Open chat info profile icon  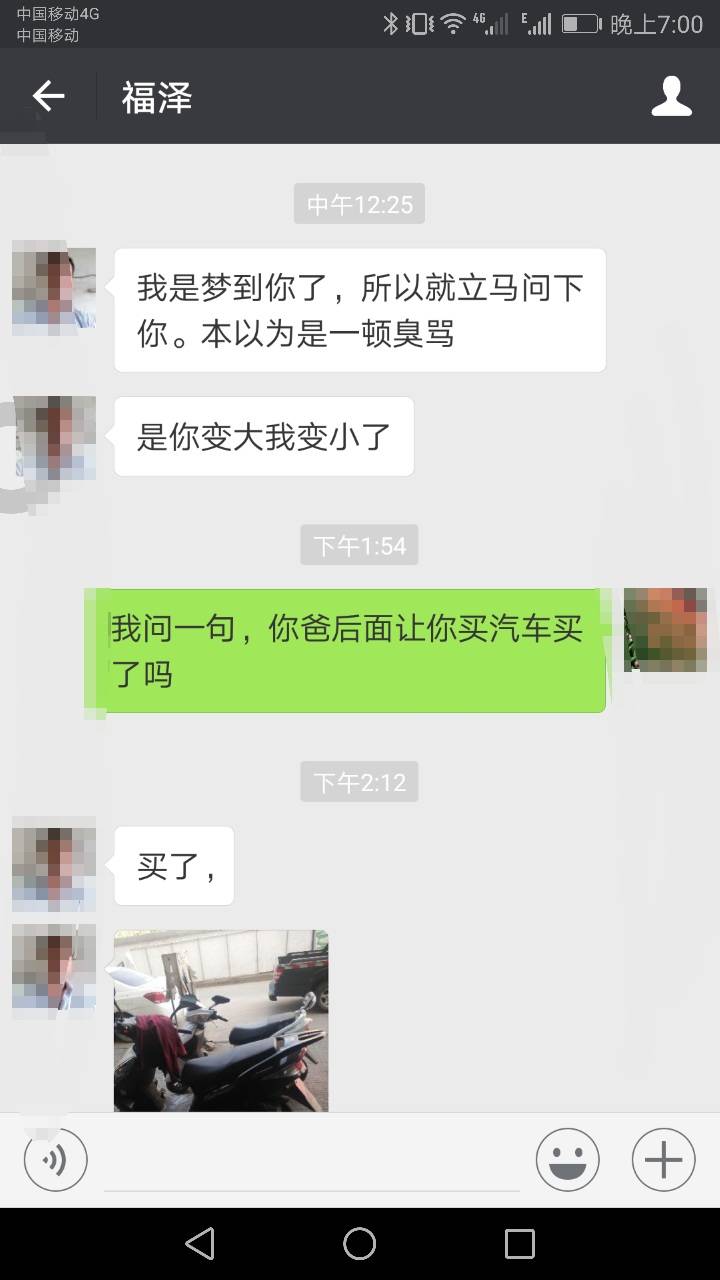pyautogui.click(x=671, y=97)
